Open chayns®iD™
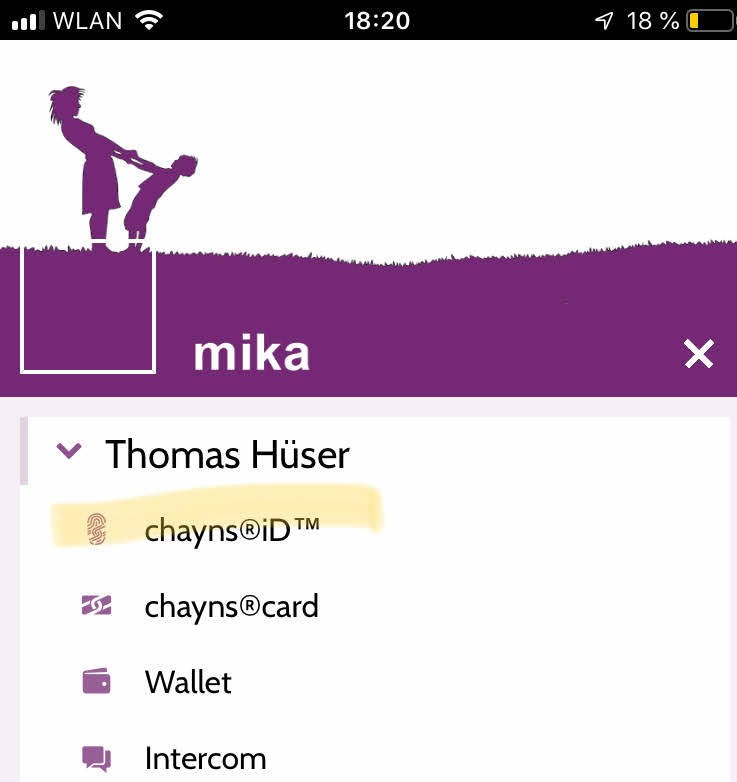This screenshot has width=737, height=782. [231, 529]
